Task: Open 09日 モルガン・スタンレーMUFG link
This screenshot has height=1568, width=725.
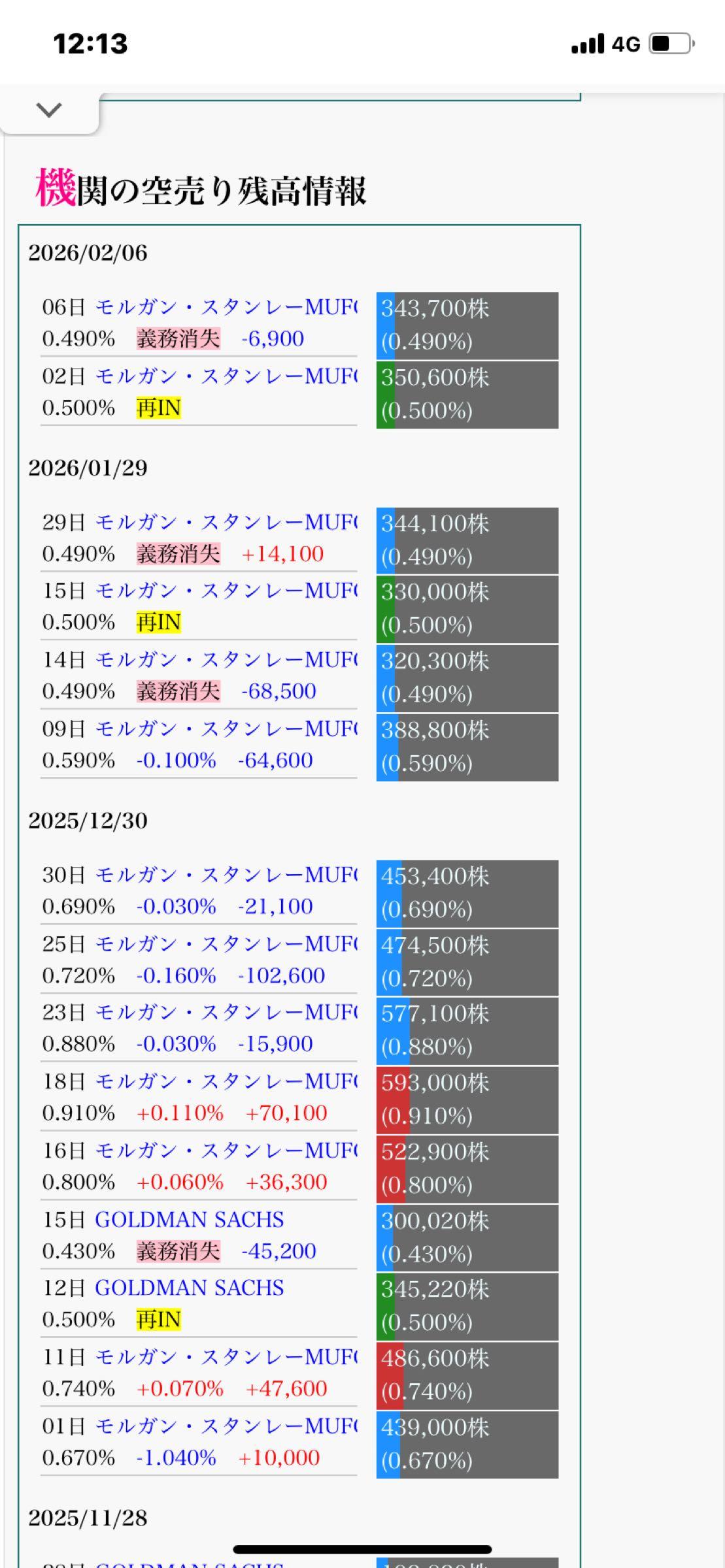Action: [226, 729]
